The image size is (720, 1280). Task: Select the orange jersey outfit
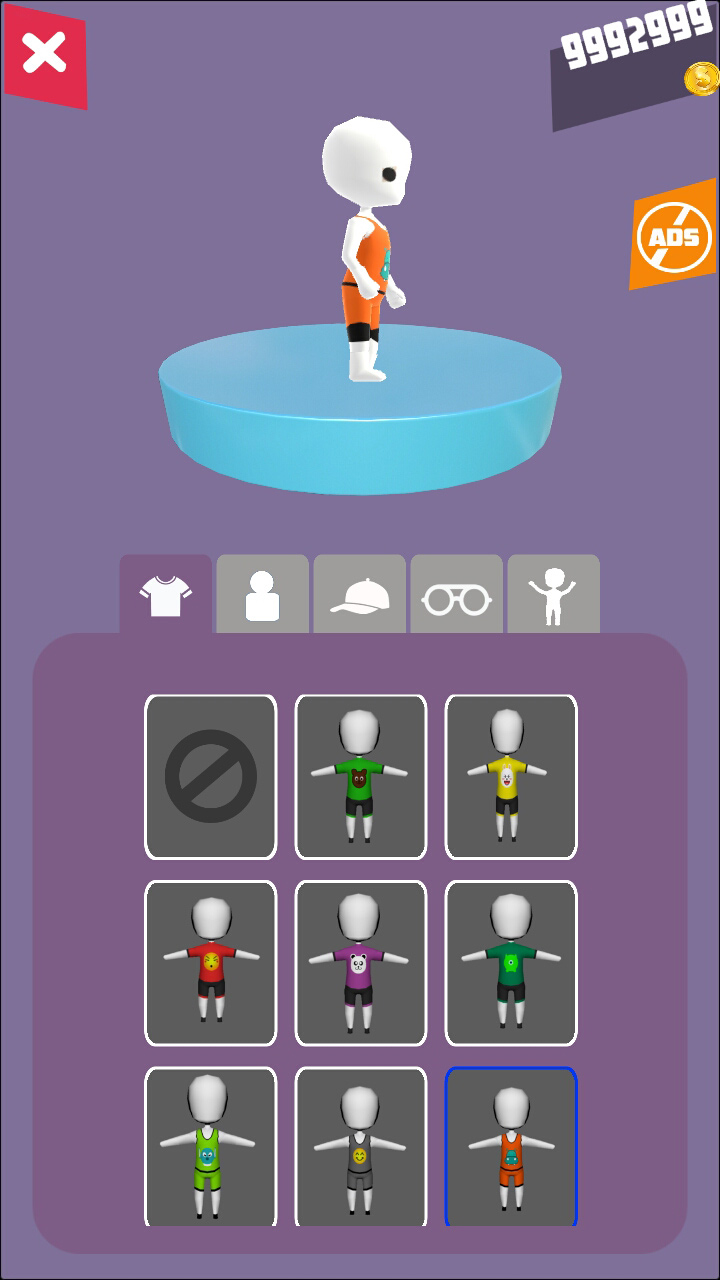click(511, 1146)
